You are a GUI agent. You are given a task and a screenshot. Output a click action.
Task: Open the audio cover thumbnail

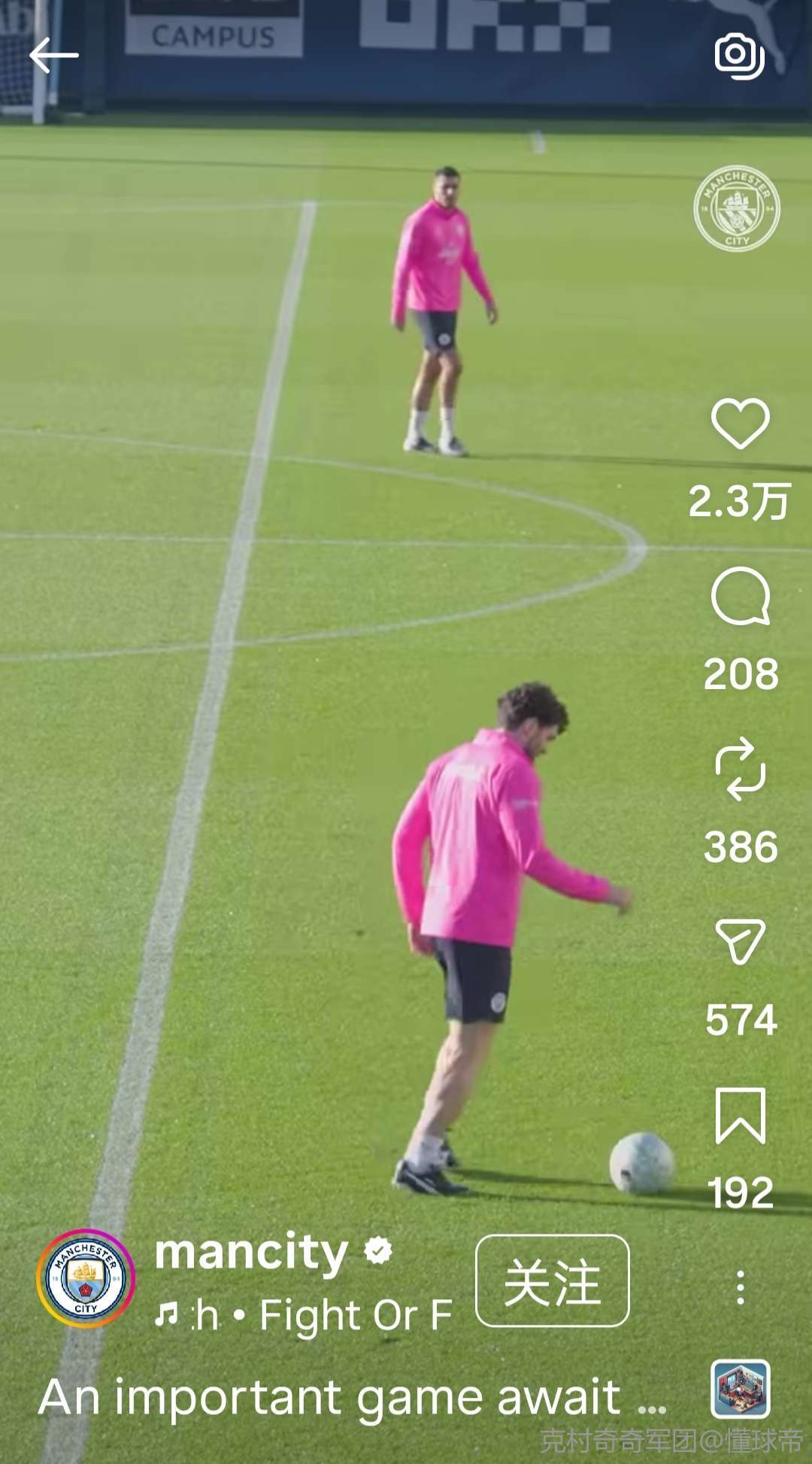coord(741,1389)
